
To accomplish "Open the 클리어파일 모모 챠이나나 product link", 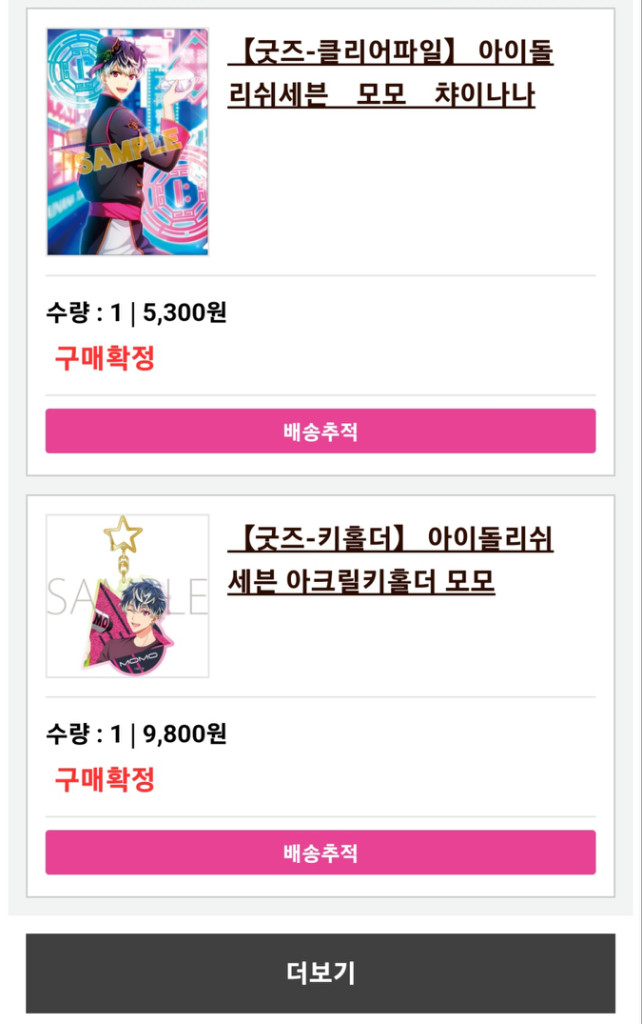I will [390, 73].
